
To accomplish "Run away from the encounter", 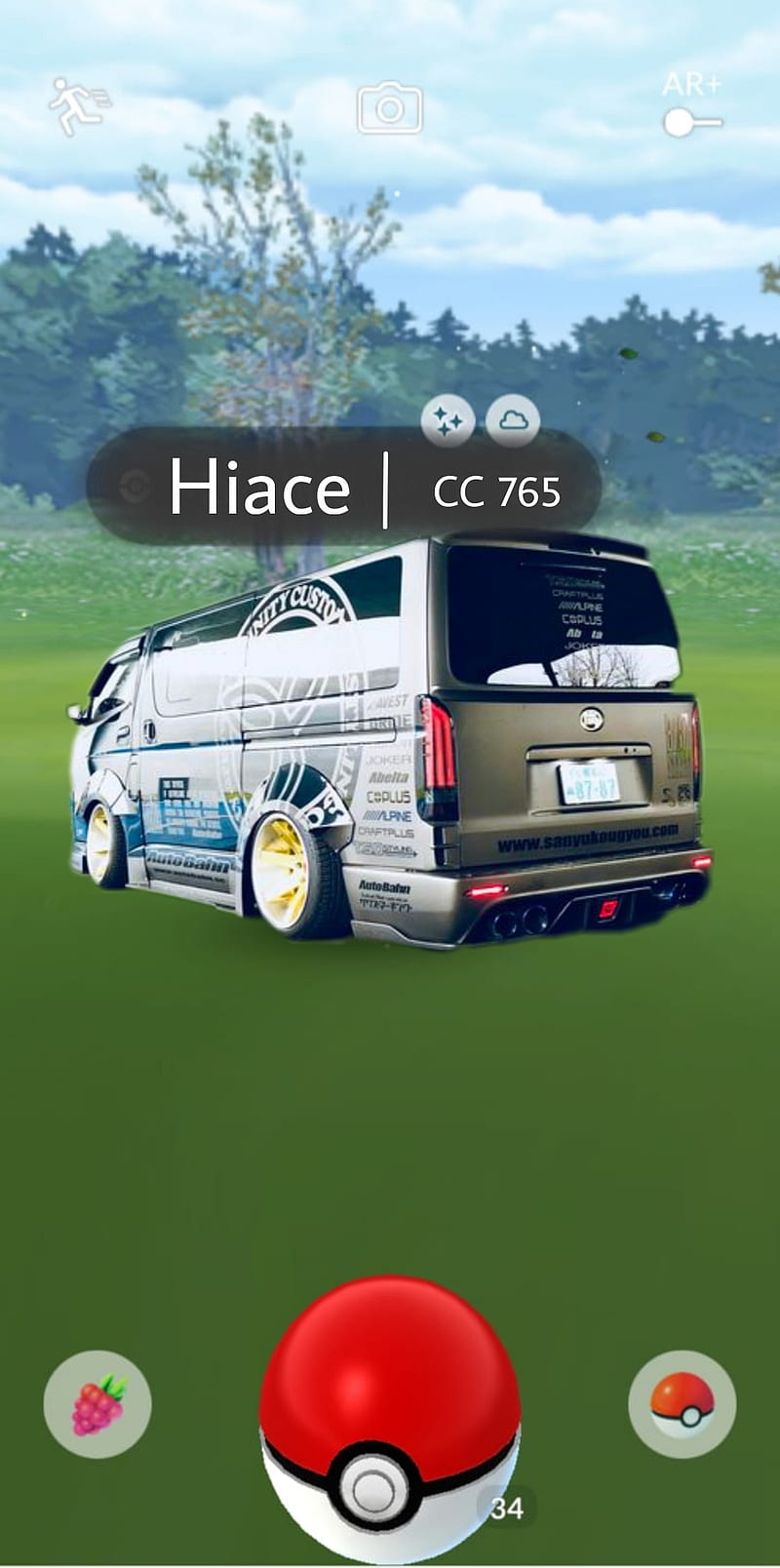I will [80, 106].
